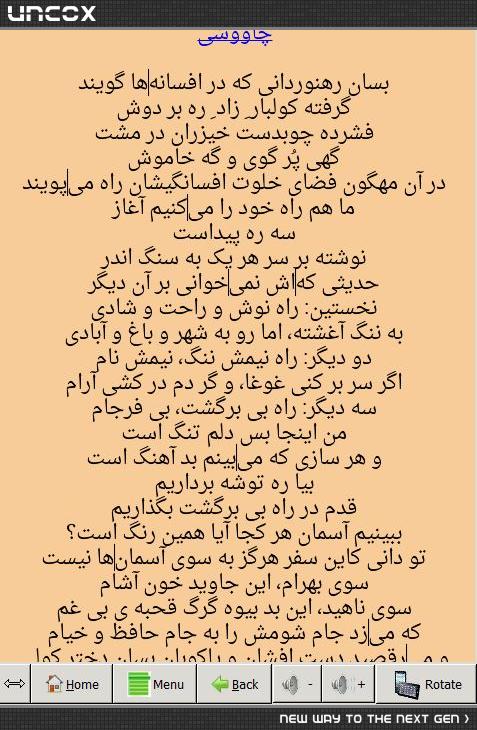Image resolution: width=477 pixels, height=730 pixels.
Task: Tap the double-arrow resize button
Action: point(15,683)
